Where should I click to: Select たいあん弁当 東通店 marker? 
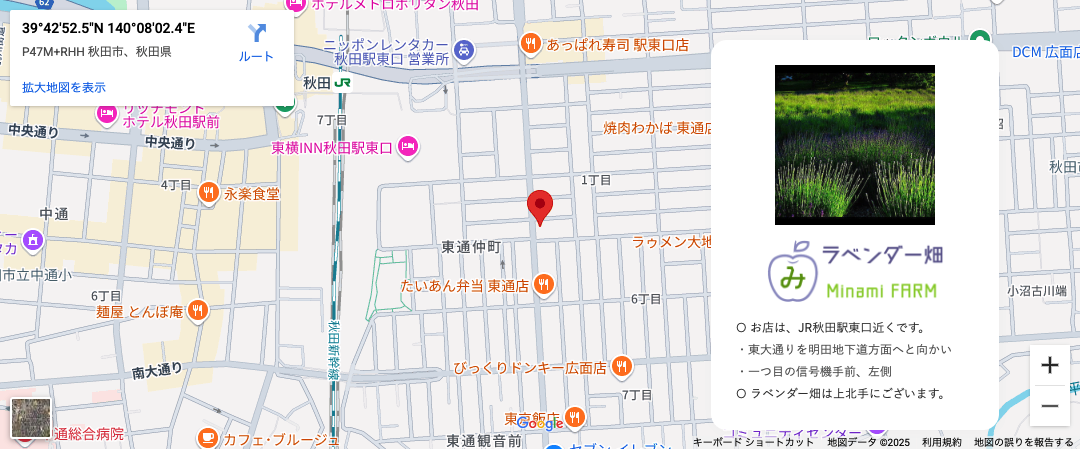(x=543, y=285)
